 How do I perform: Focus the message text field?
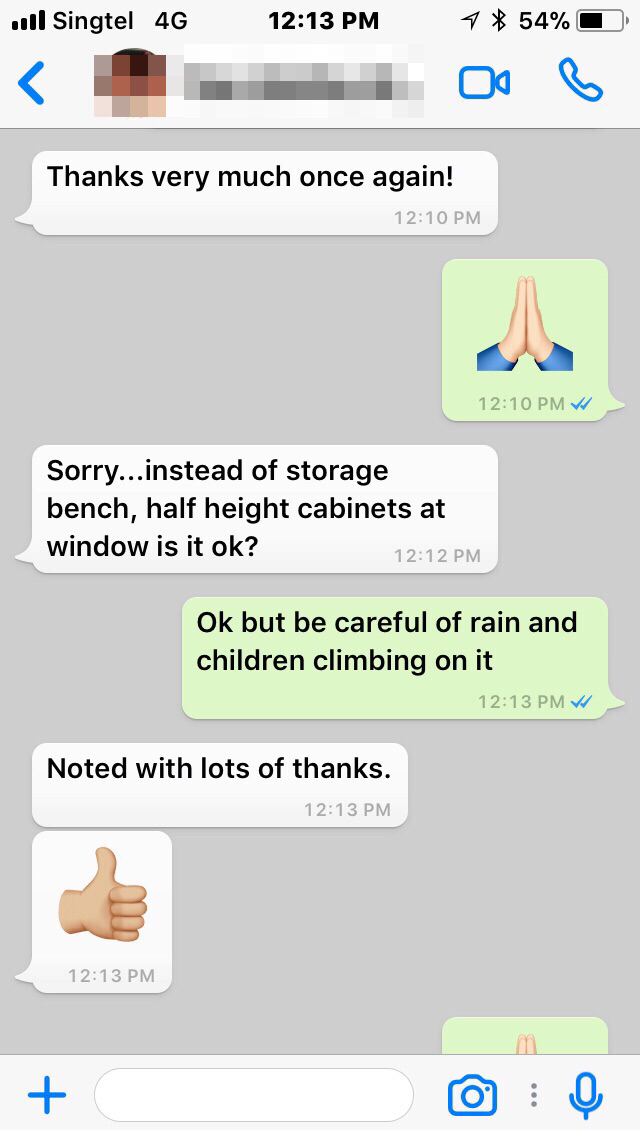[254, 1095]
